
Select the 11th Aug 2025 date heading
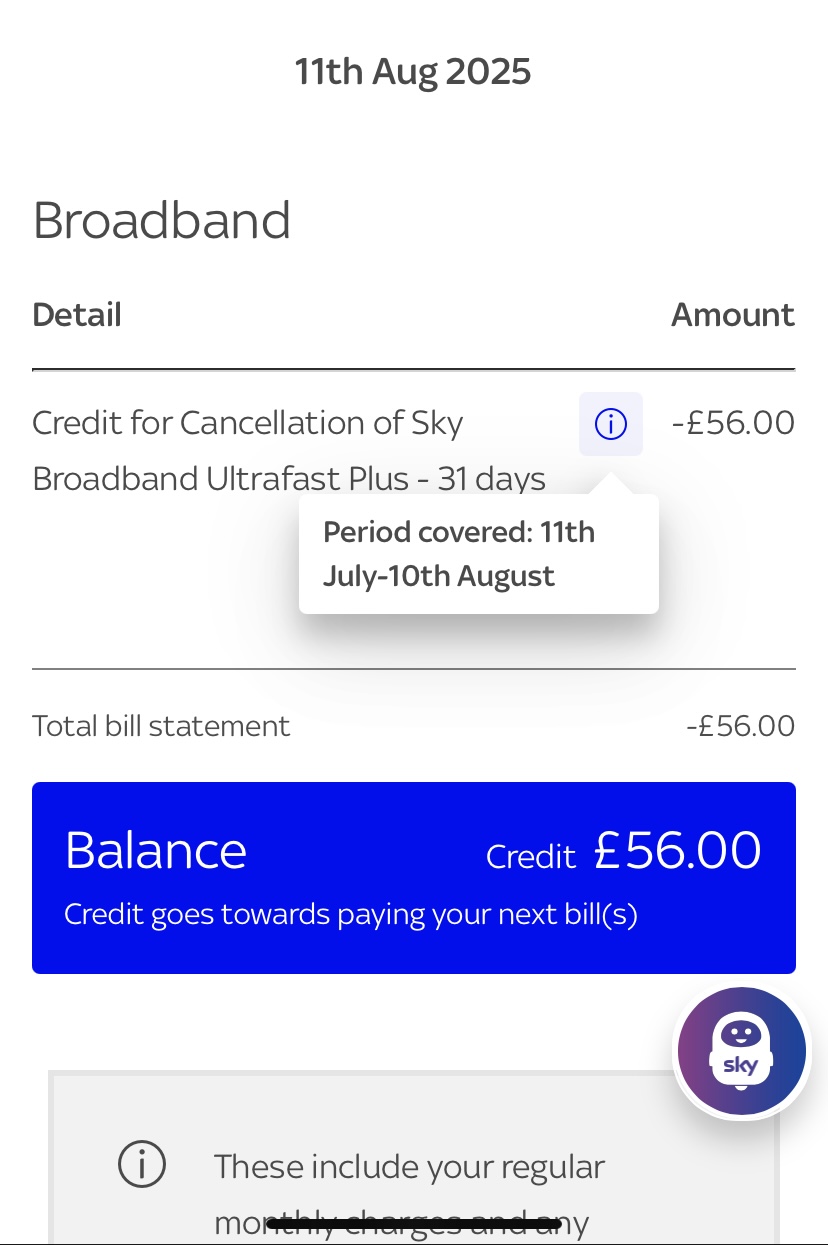pos(413,70)
